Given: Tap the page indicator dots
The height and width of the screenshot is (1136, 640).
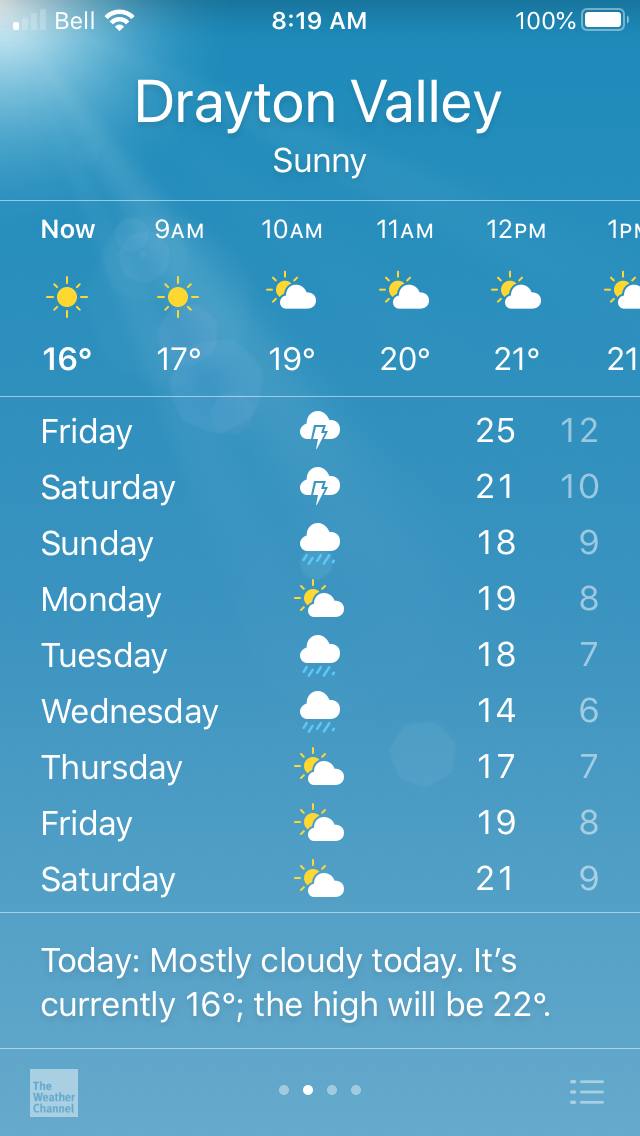Looking at the screenshot, I should [x=320, y=1090].
